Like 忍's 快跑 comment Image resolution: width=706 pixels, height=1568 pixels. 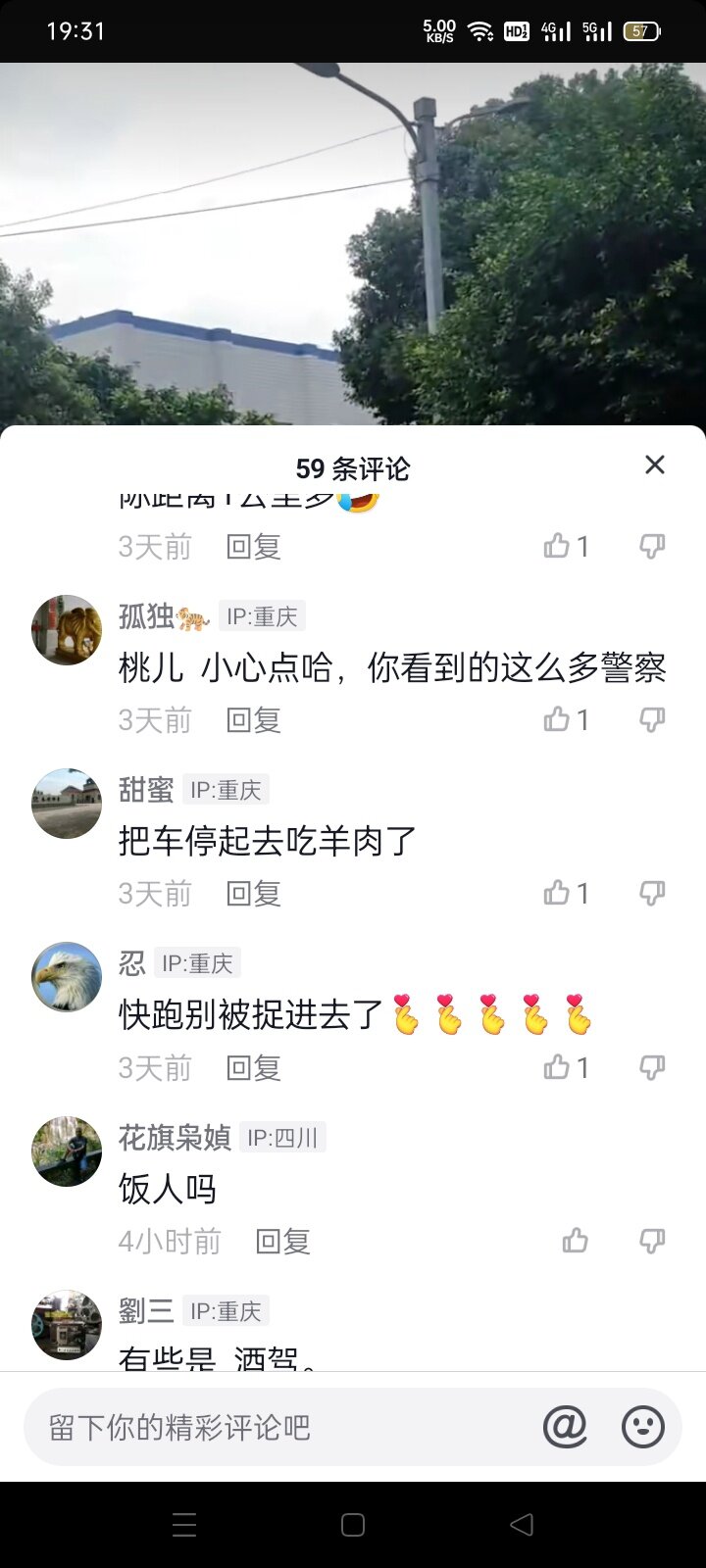(558, 1067)
